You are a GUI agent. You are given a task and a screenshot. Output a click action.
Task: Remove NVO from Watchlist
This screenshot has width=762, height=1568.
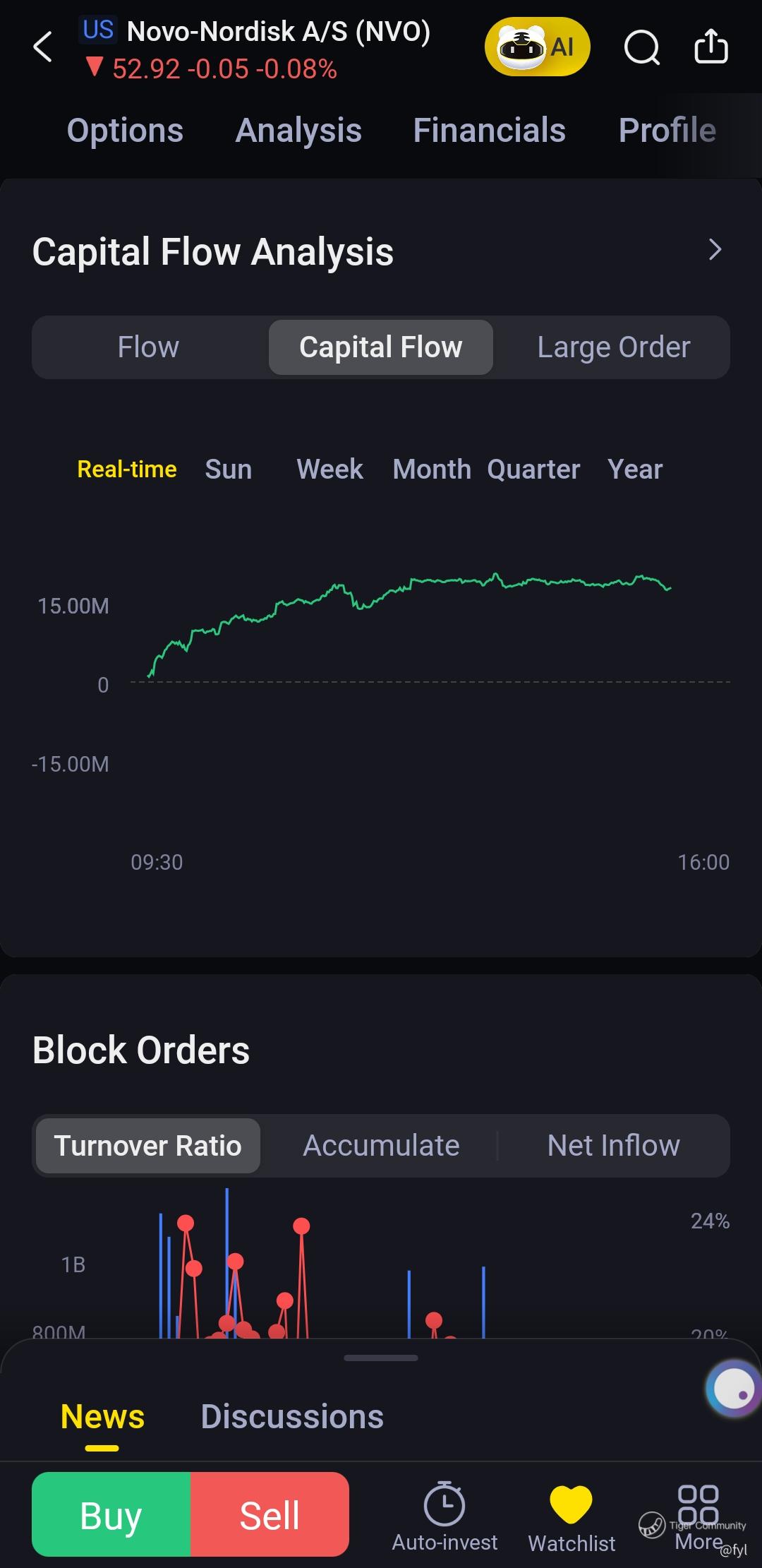click(571, 1514)
